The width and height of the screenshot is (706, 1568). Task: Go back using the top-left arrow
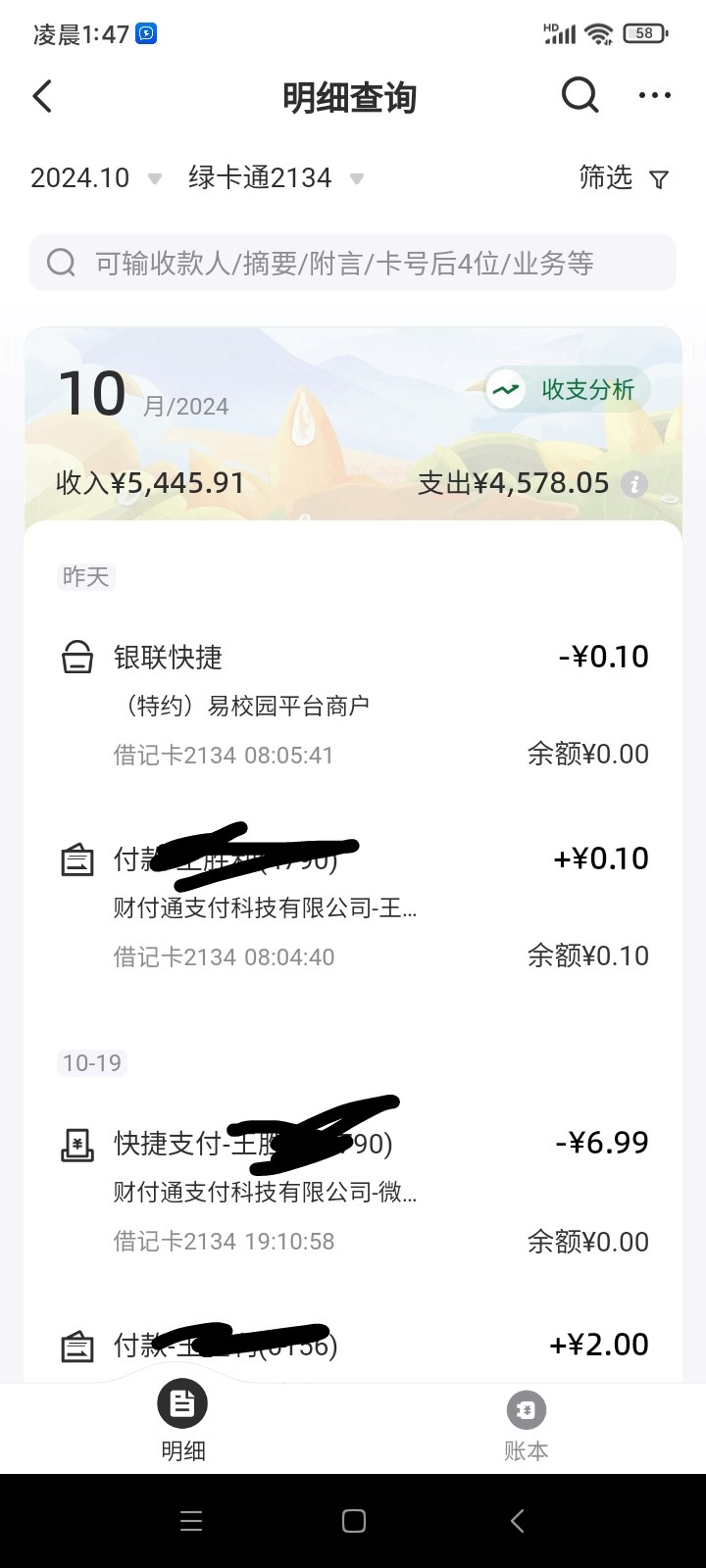pos(42,96)
